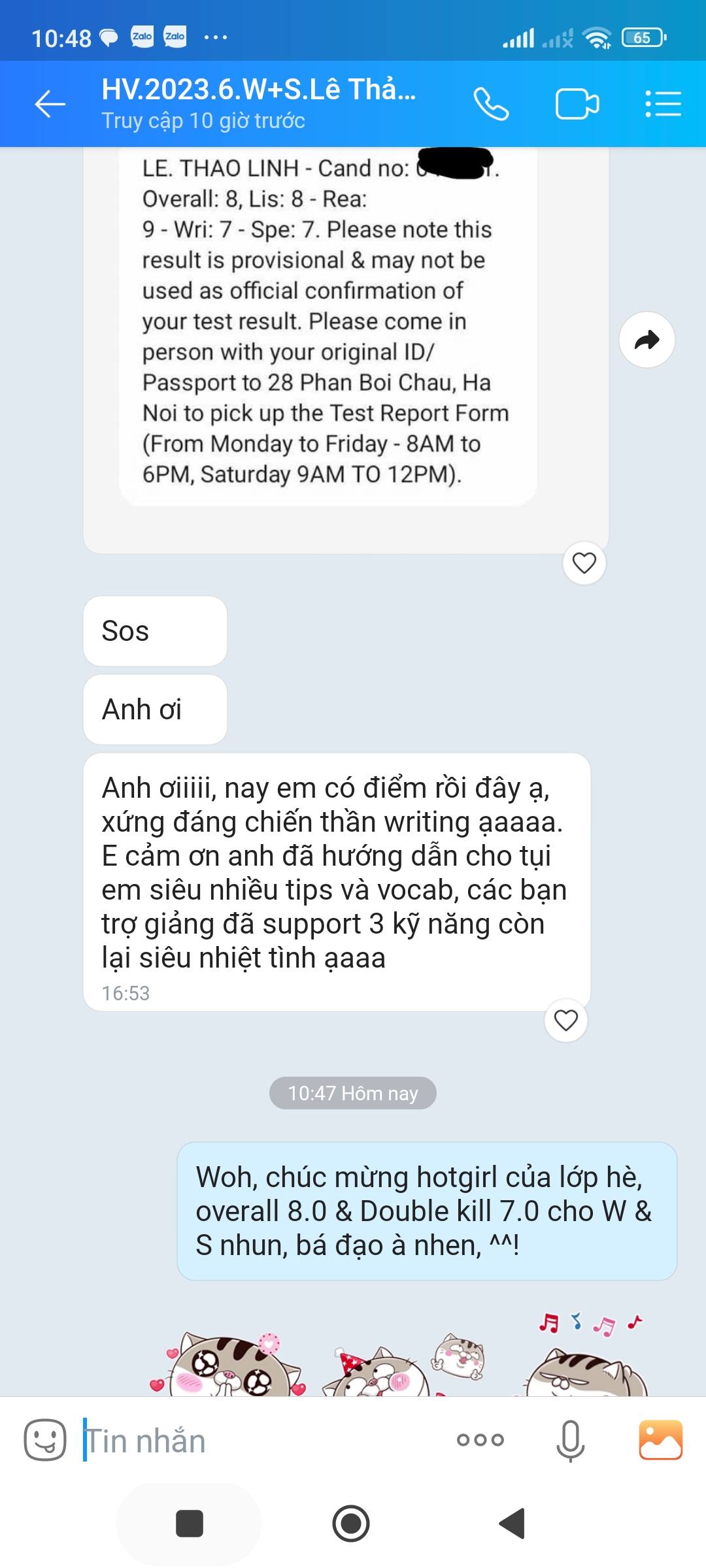Record a voice message
This screenshot has width=706, height=1568.
click(x=570, y=1440)
